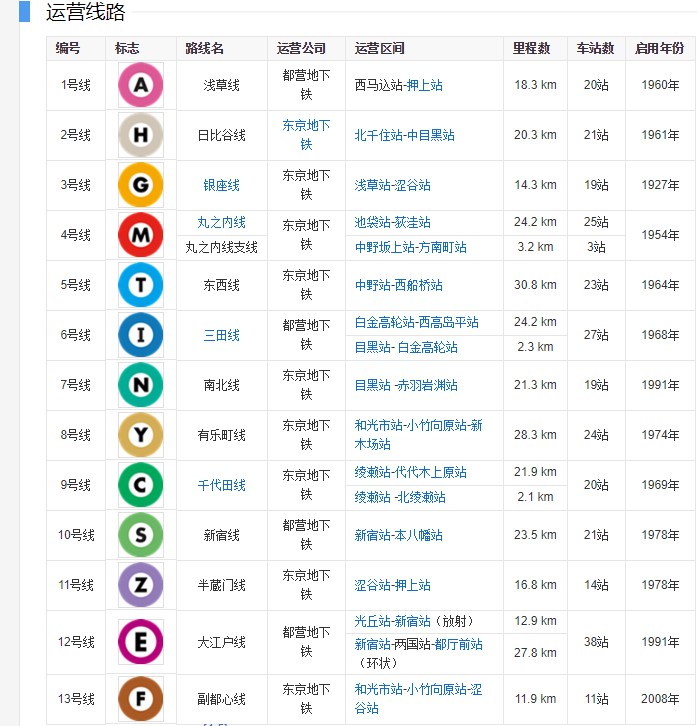700x726 pixels.
Task: Open 中野坂上站-方南町站 interval link
Action: pyautogui.click(x=410, y=247)
